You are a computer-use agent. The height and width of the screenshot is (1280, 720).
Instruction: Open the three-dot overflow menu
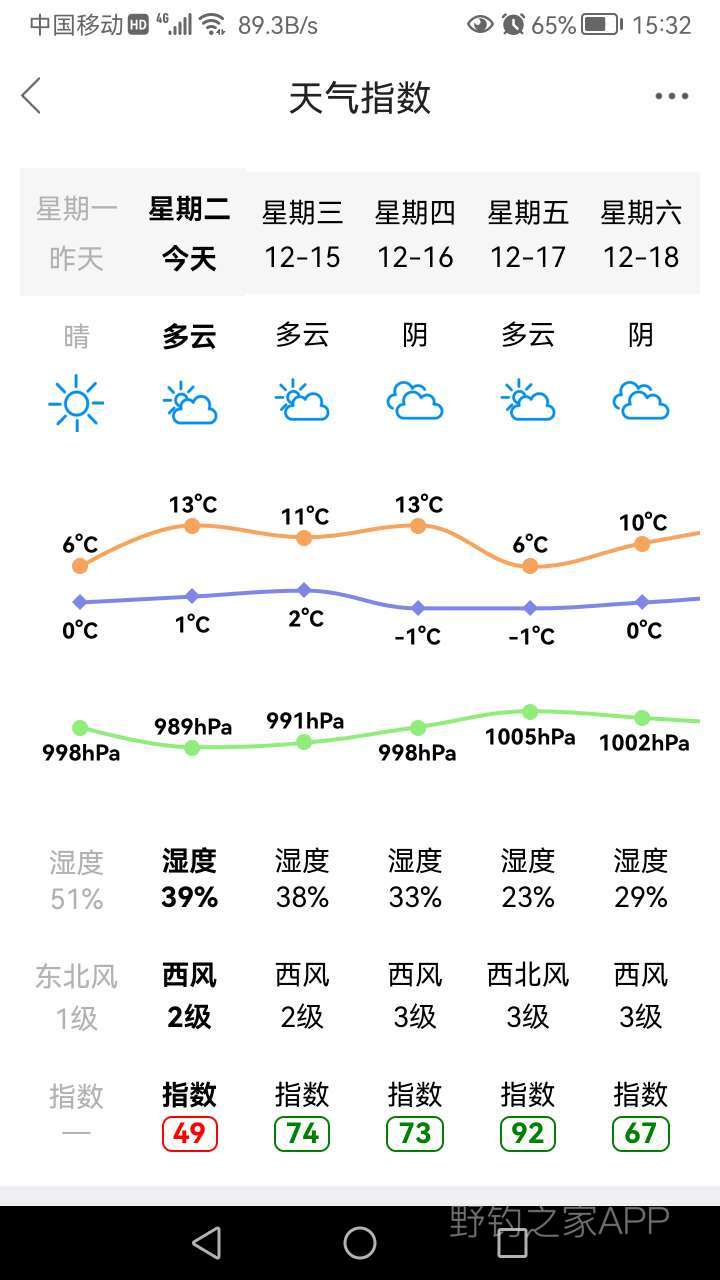[672, 96]
